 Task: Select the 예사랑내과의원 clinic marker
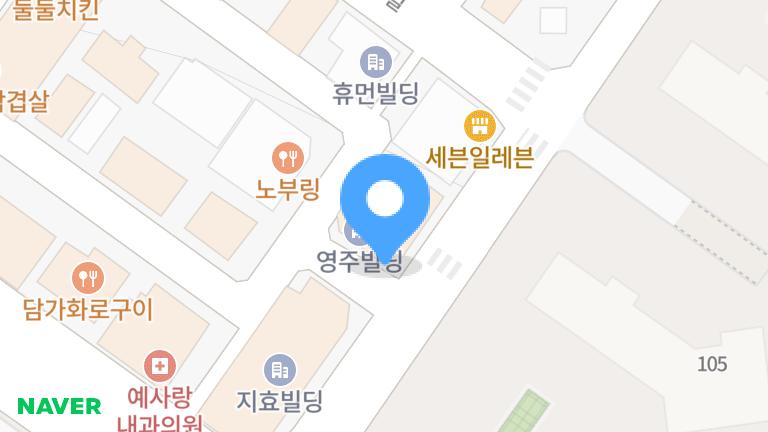pos(158,366)
